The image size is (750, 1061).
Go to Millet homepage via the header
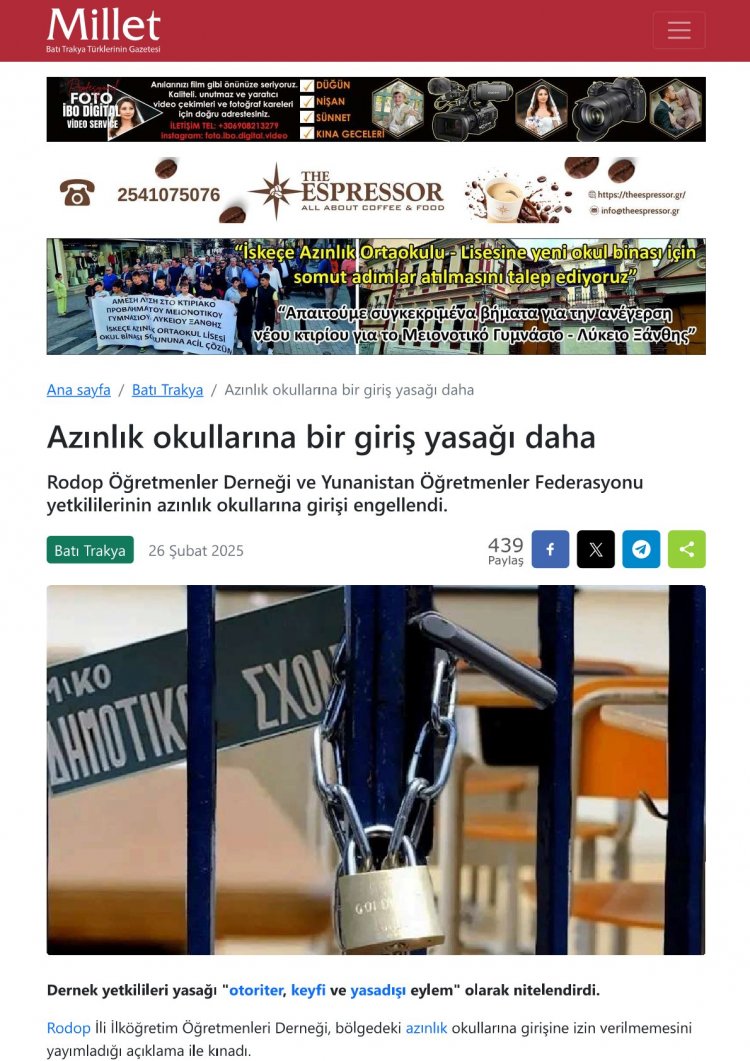[103, 30]
